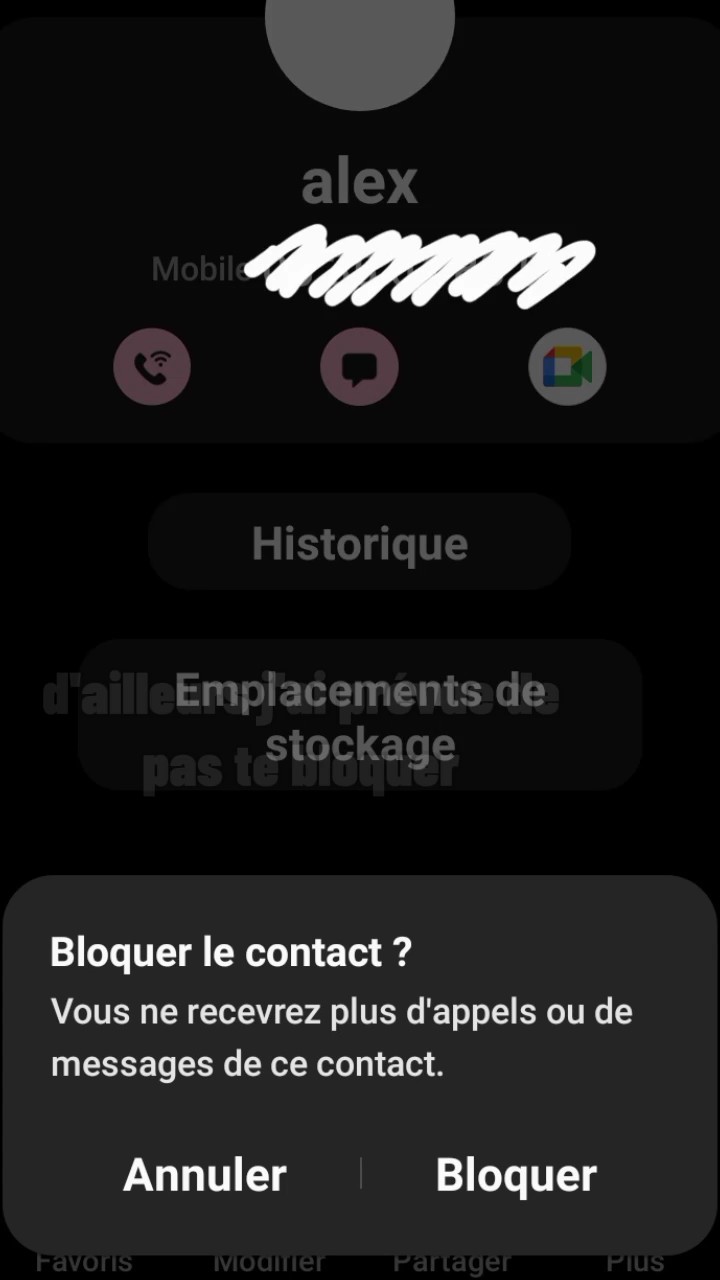Tap the contact name alex
The height and width of the screenshot is (1280, 720).
359,181
